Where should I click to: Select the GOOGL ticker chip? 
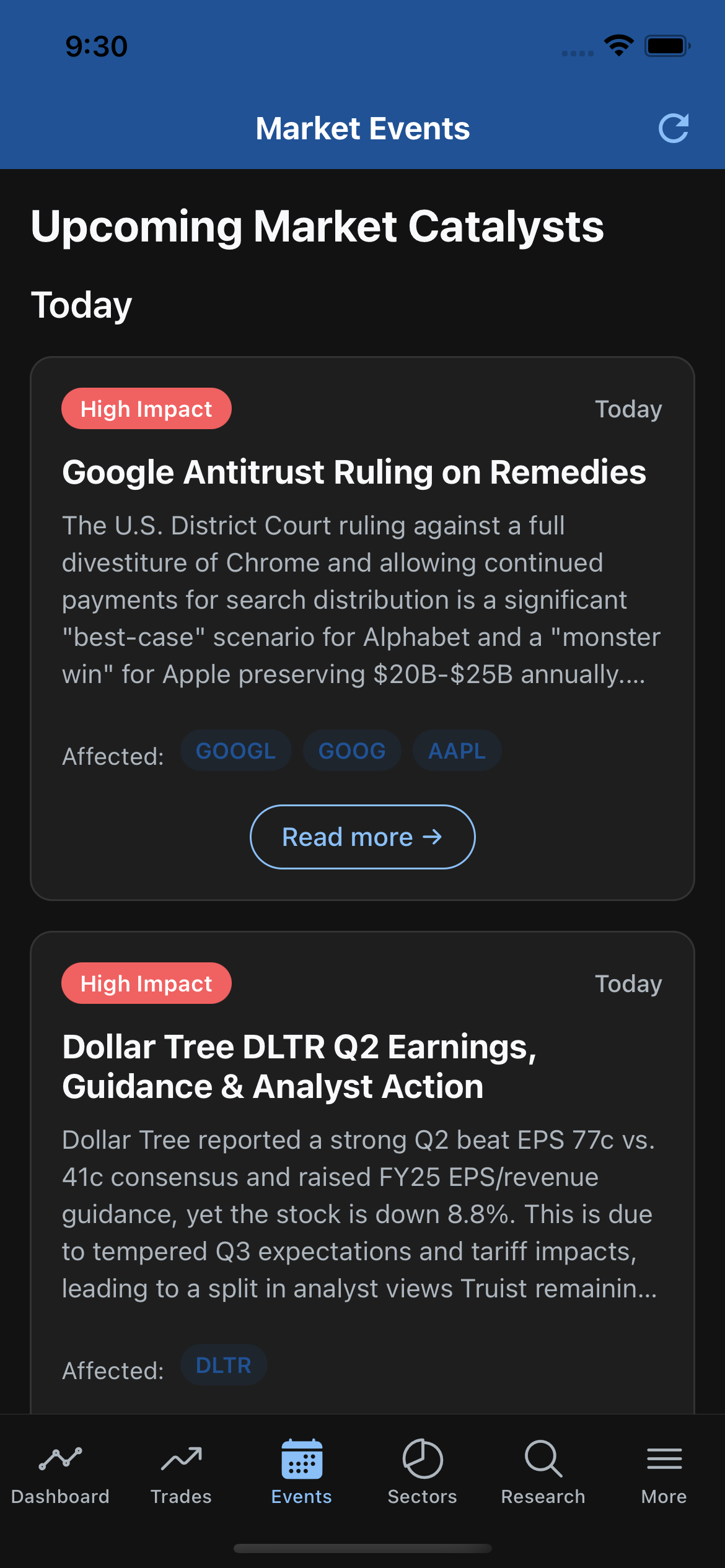point(235,751)
